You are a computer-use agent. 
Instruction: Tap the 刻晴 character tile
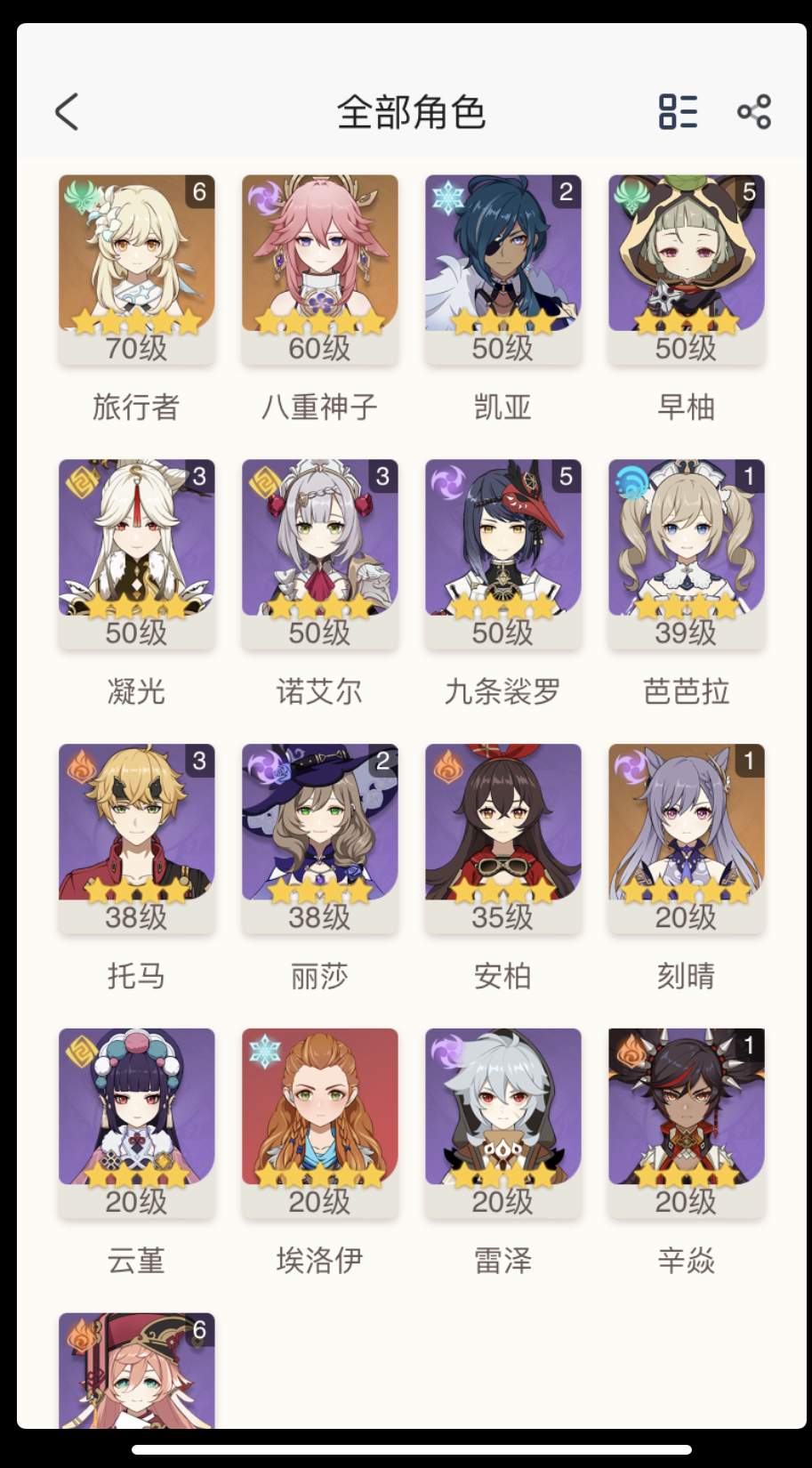point(687,836)
